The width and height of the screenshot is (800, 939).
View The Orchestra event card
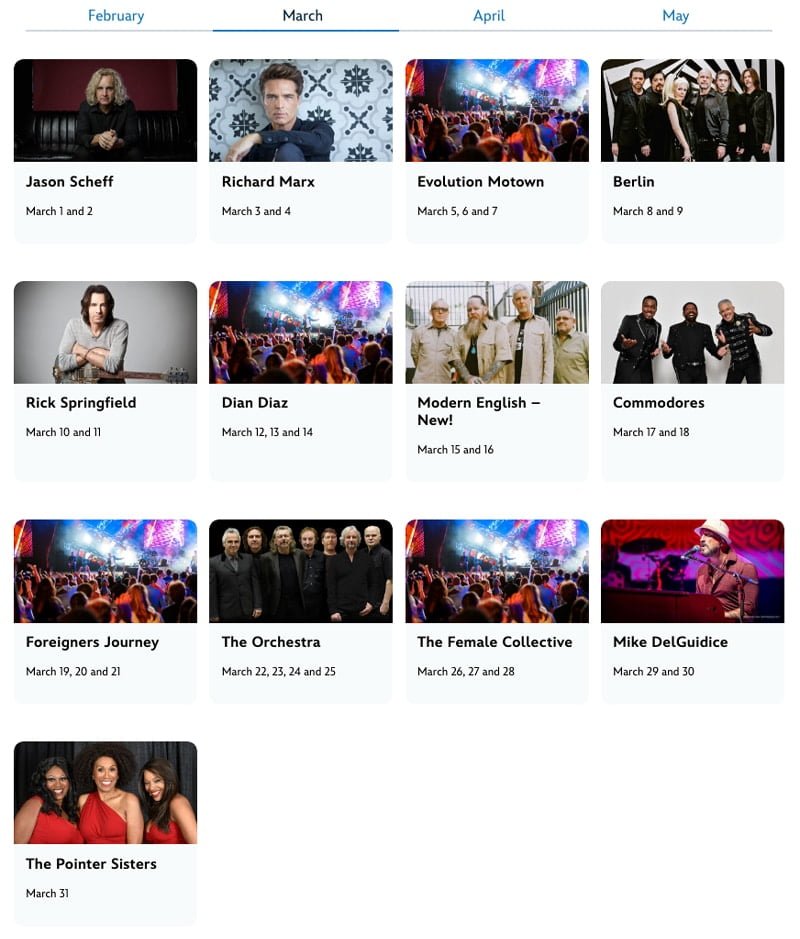tap(300, 610)
